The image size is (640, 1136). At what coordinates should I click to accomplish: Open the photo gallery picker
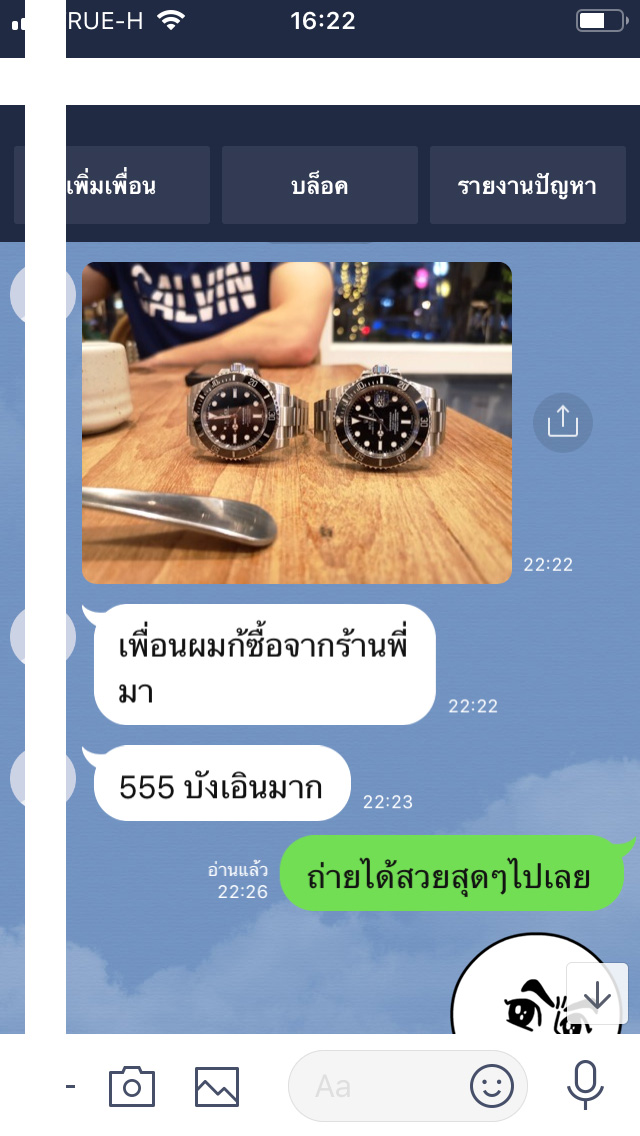pyautogui.click(x=217, y=1086)
